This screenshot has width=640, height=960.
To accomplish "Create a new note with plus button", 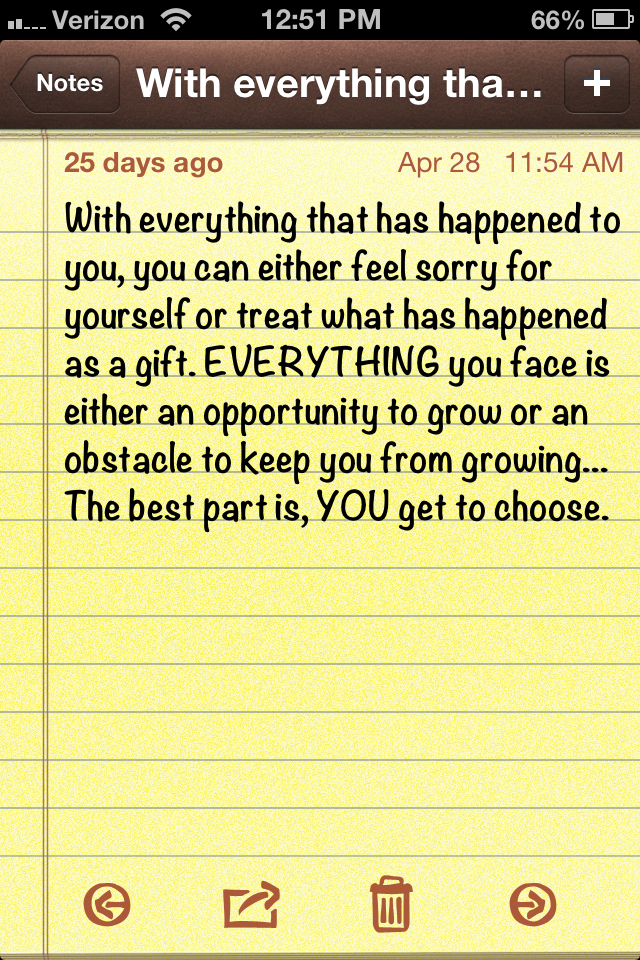I will pyautogui.click(x=596, y=84).
